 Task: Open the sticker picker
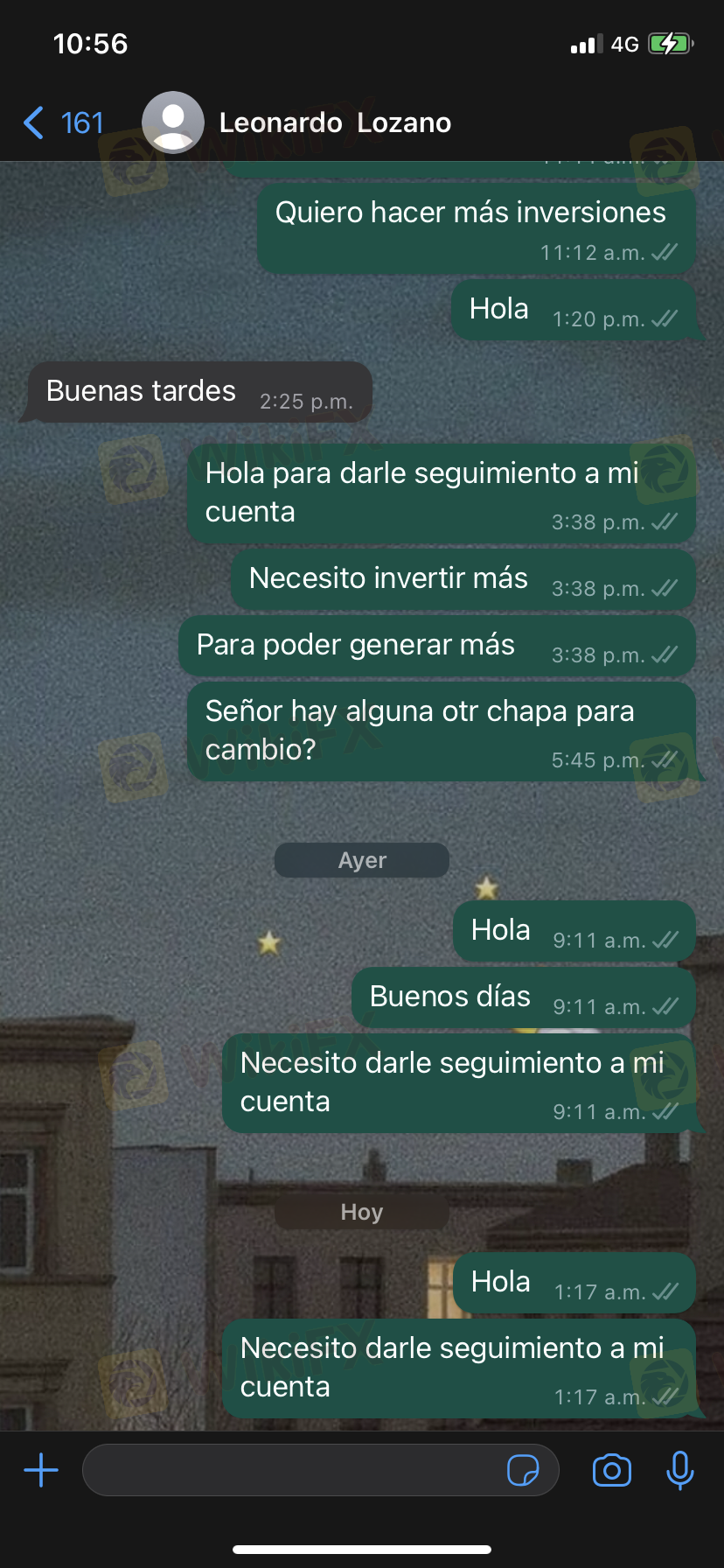523,1470
